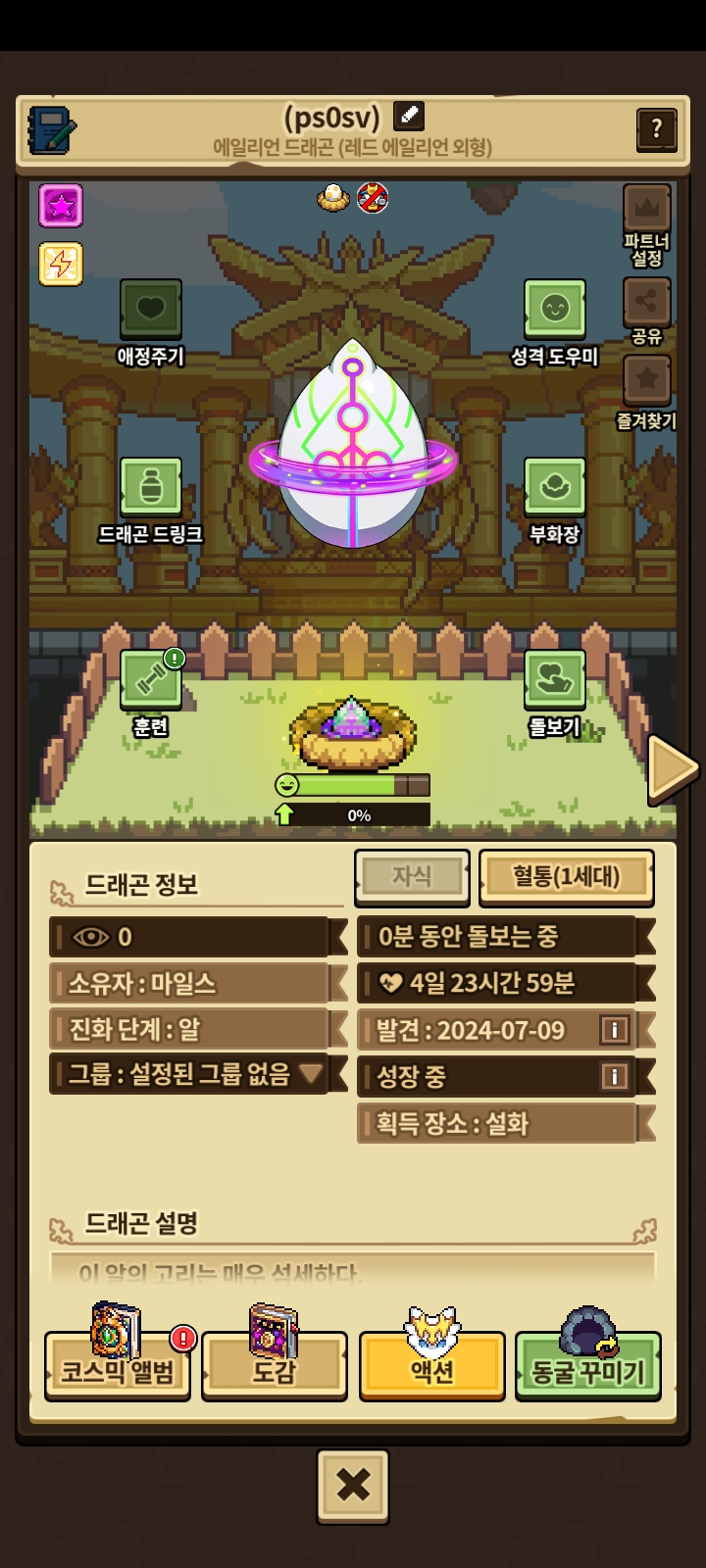The image size is (706, 1568).
Task: Start 훈련 training
Action: (150, 679)
